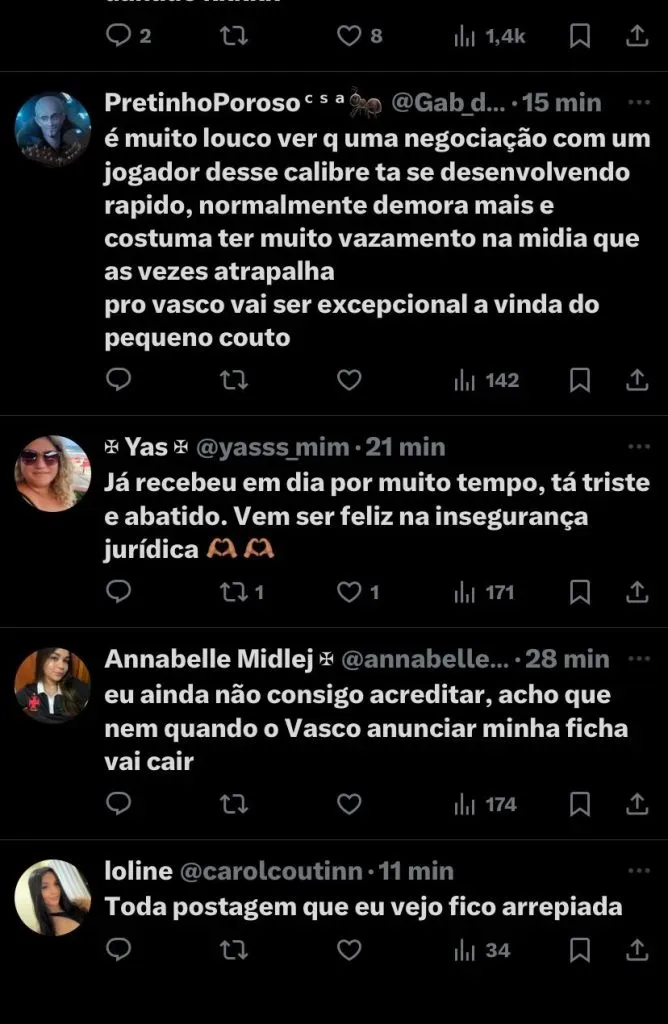View analytics for Annabelle Midlej's tweet
Image resolution: width=668 pixels, height=1024 pixels.
[x=486, y=804]
